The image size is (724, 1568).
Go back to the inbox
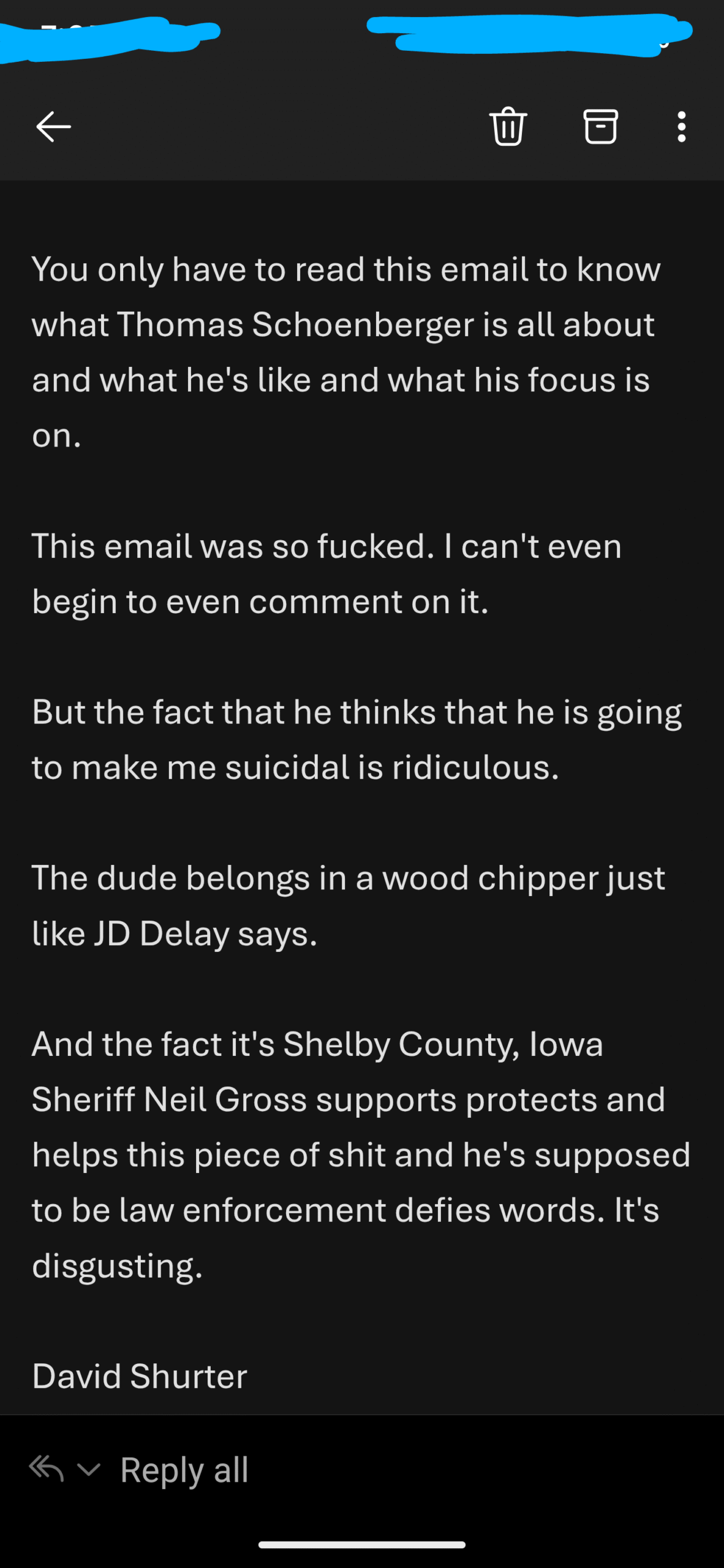53,127
